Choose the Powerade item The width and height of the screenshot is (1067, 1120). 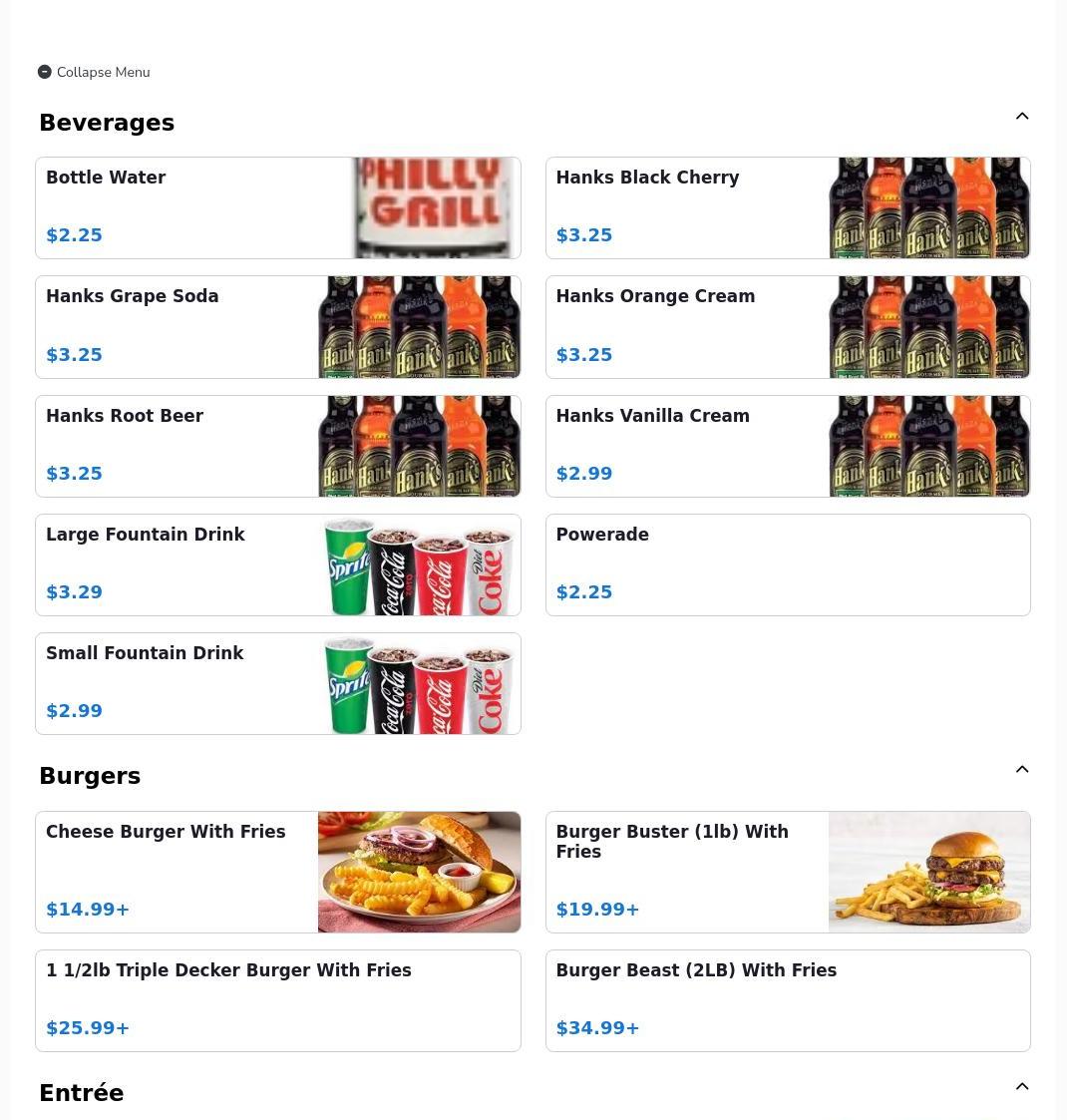coord(787,564)
